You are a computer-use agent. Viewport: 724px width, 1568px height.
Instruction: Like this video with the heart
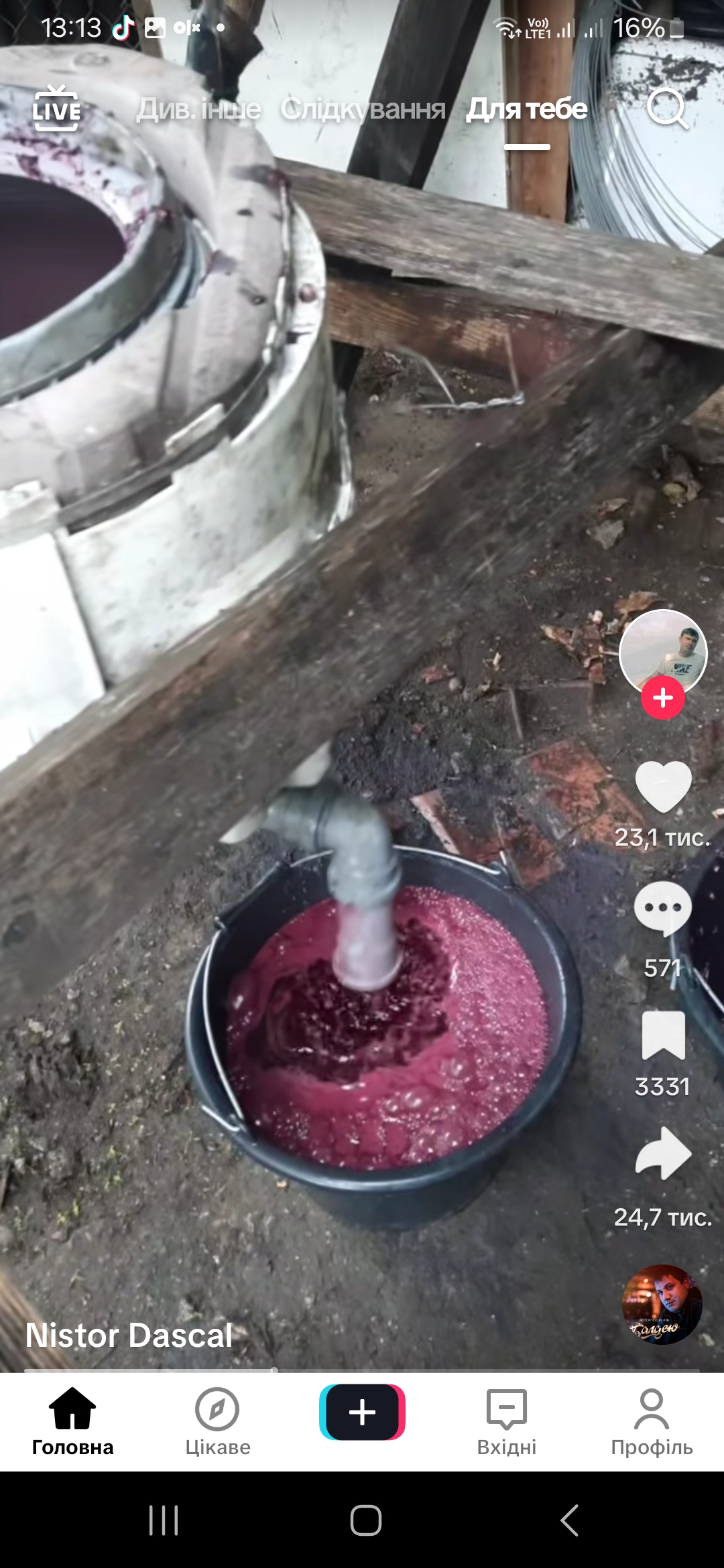(x=663, y=787)
